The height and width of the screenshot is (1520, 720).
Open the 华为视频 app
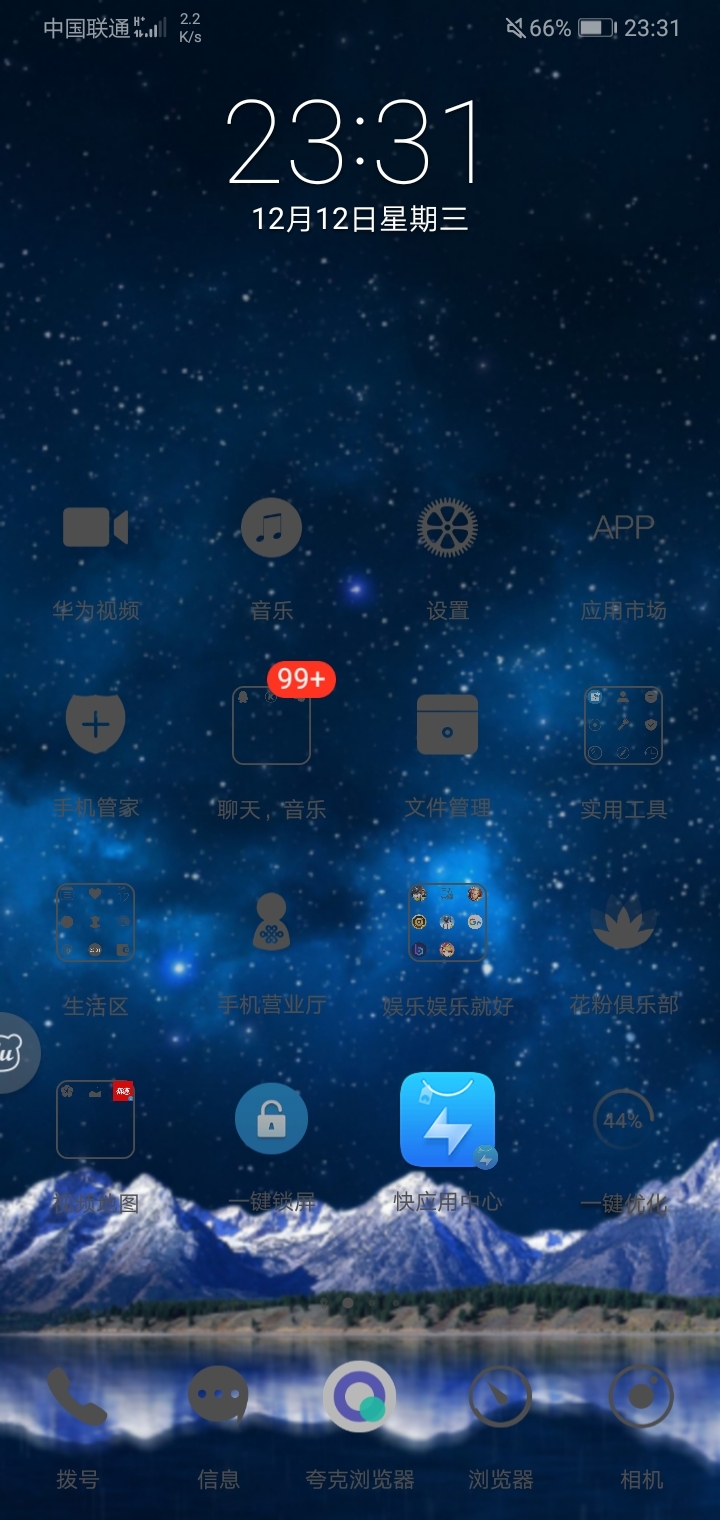96,527
